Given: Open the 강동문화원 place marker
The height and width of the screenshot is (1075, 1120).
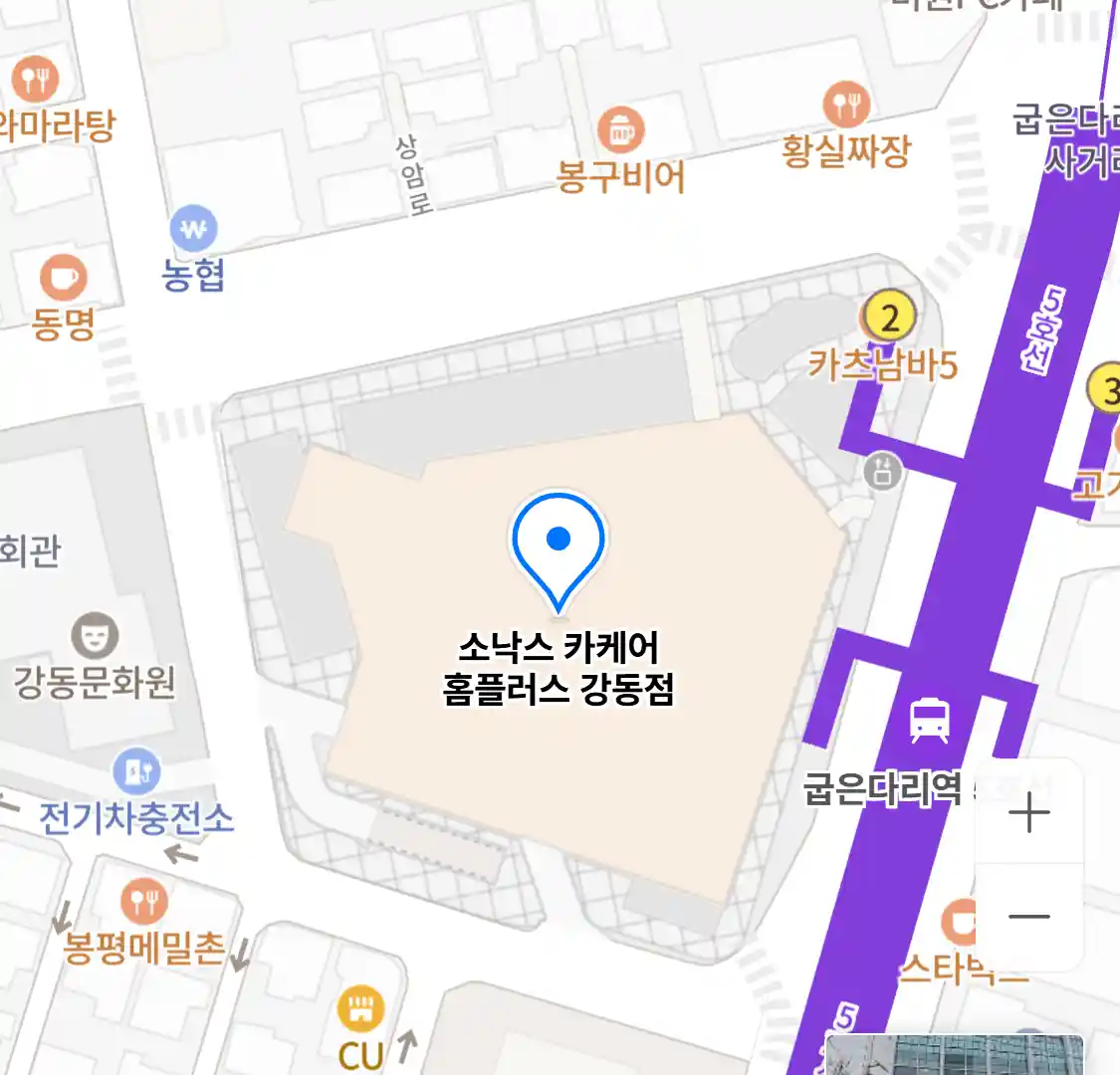Looking at the screenshot, I should pyautogui.click(x=95, y=636).
